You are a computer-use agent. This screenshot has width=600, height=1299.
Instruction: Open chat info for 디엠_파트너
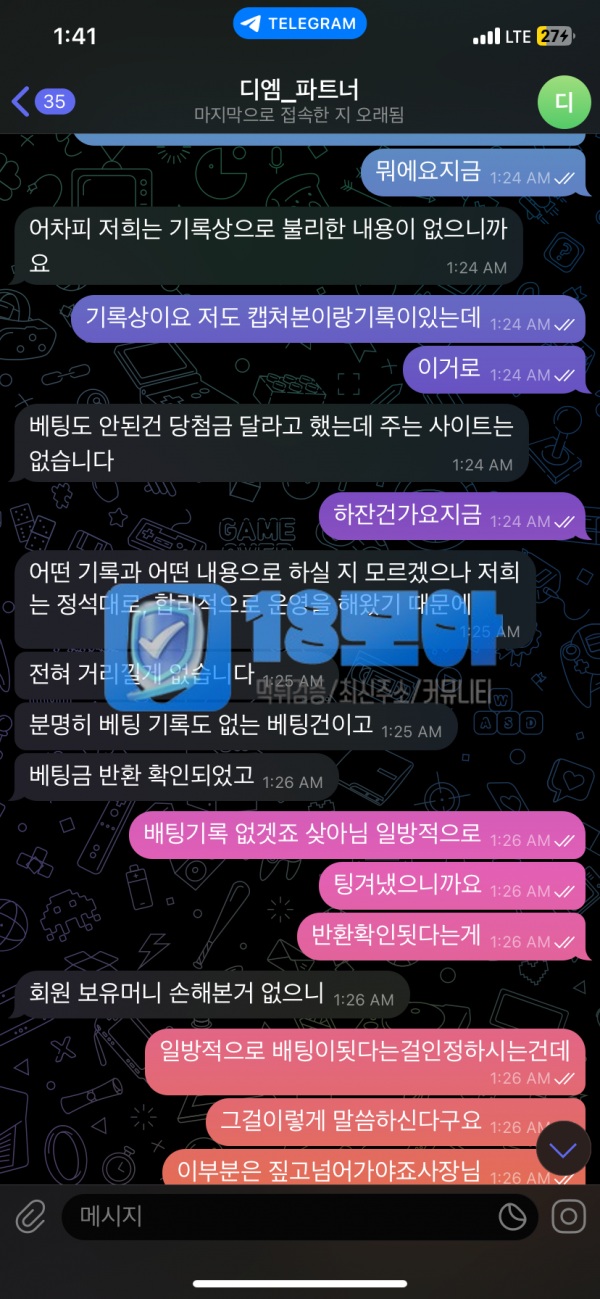pyautogui.click(x=298, y=101)
